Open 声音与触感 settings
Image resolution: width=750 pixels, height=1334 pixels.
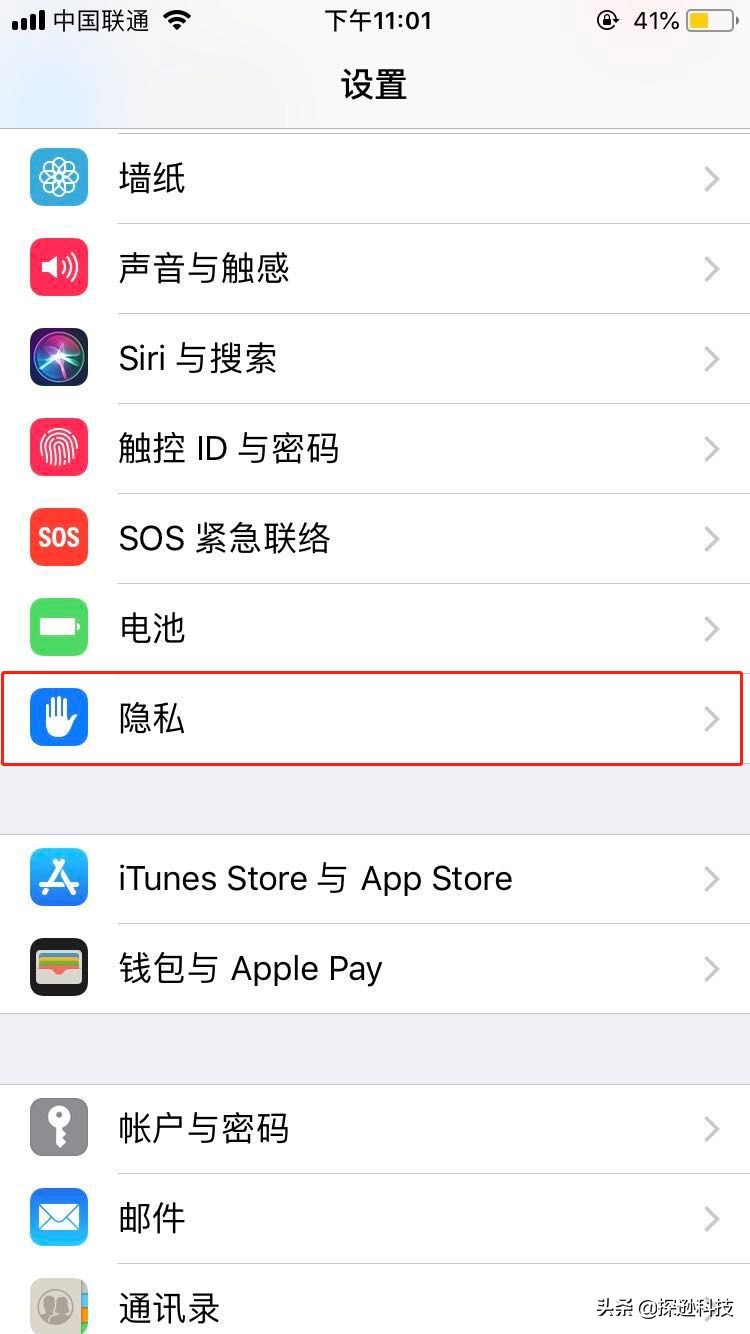(x=375, y=268)
